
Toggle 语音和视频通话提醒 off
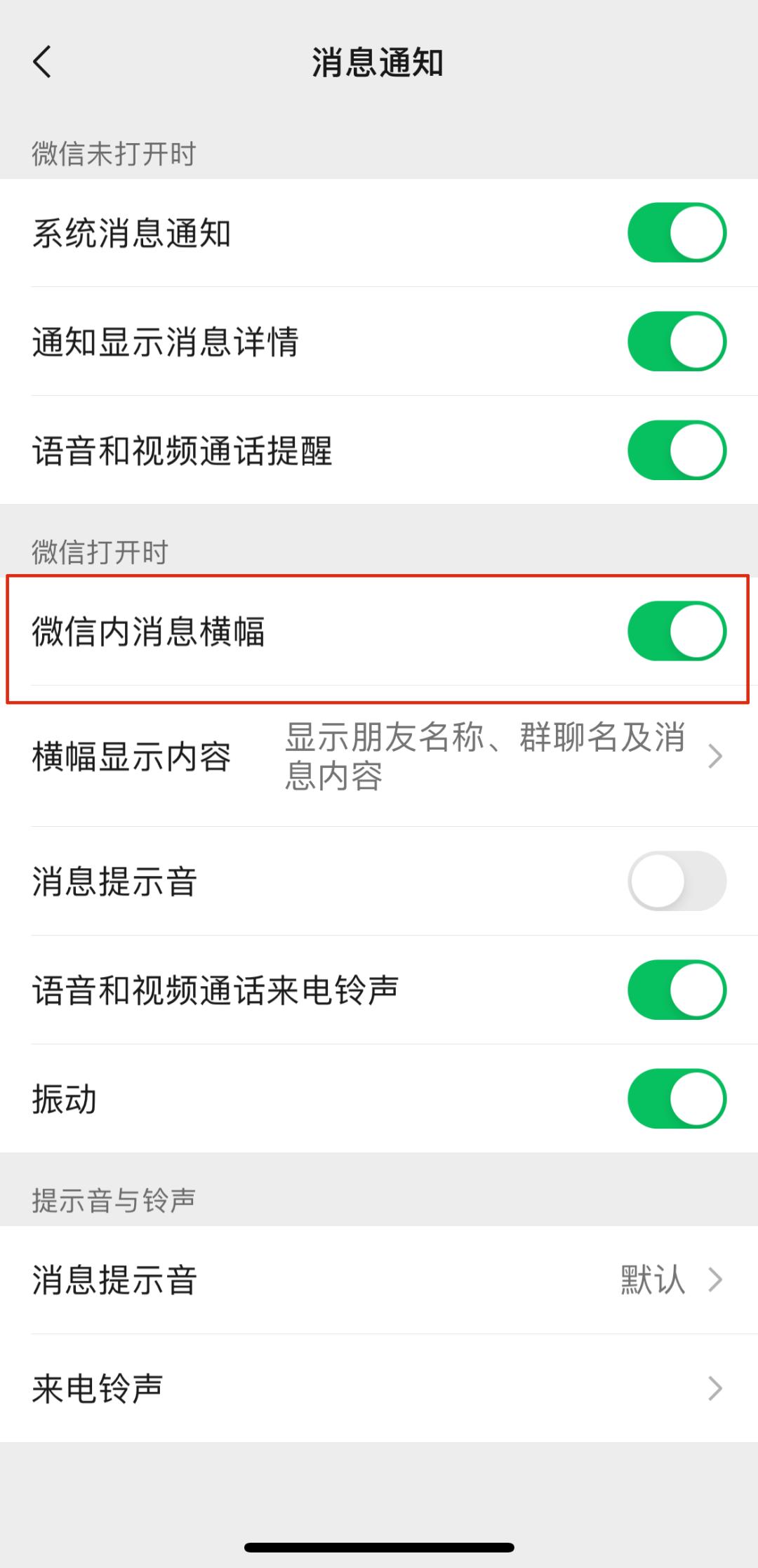click(677, 451)
